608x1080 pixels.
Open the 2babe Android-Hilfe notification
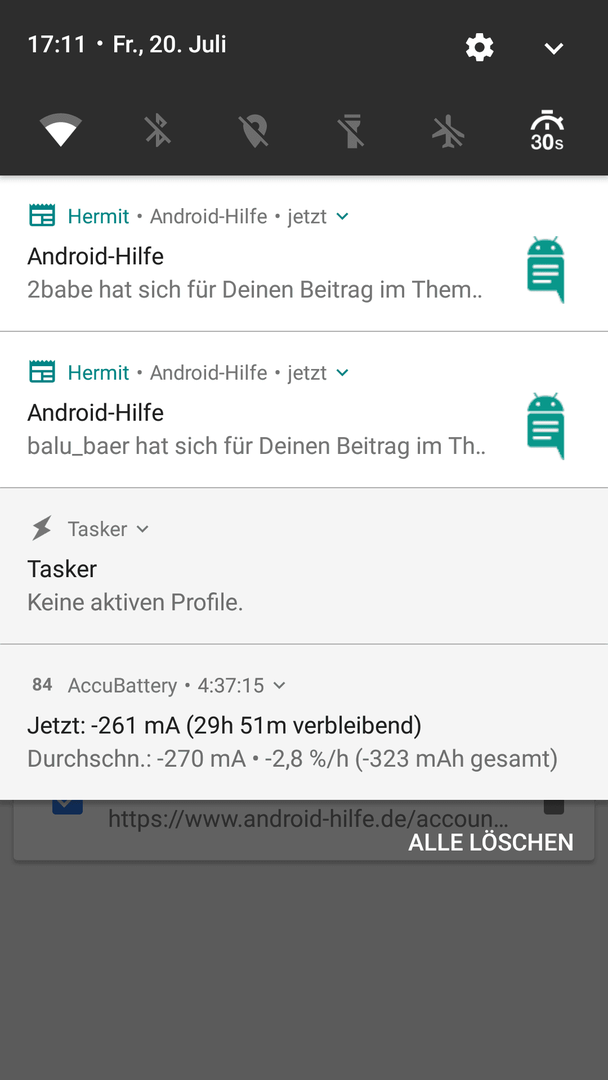click(304, 253)
